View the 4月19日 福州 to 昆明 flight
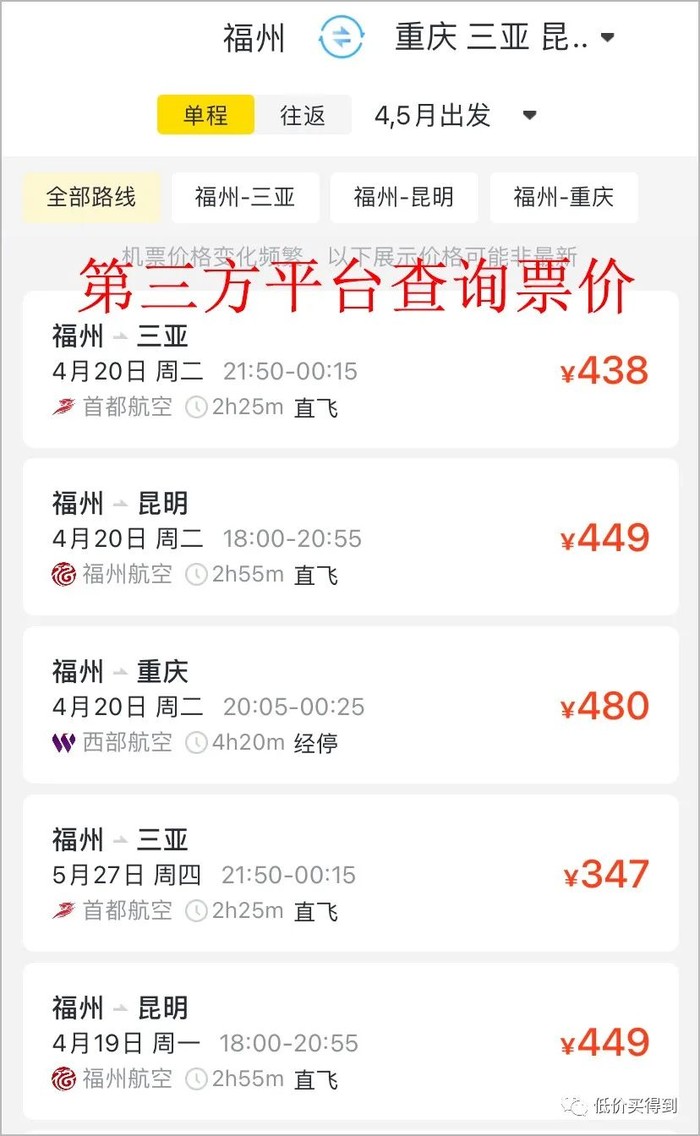 coord(350,1042)
